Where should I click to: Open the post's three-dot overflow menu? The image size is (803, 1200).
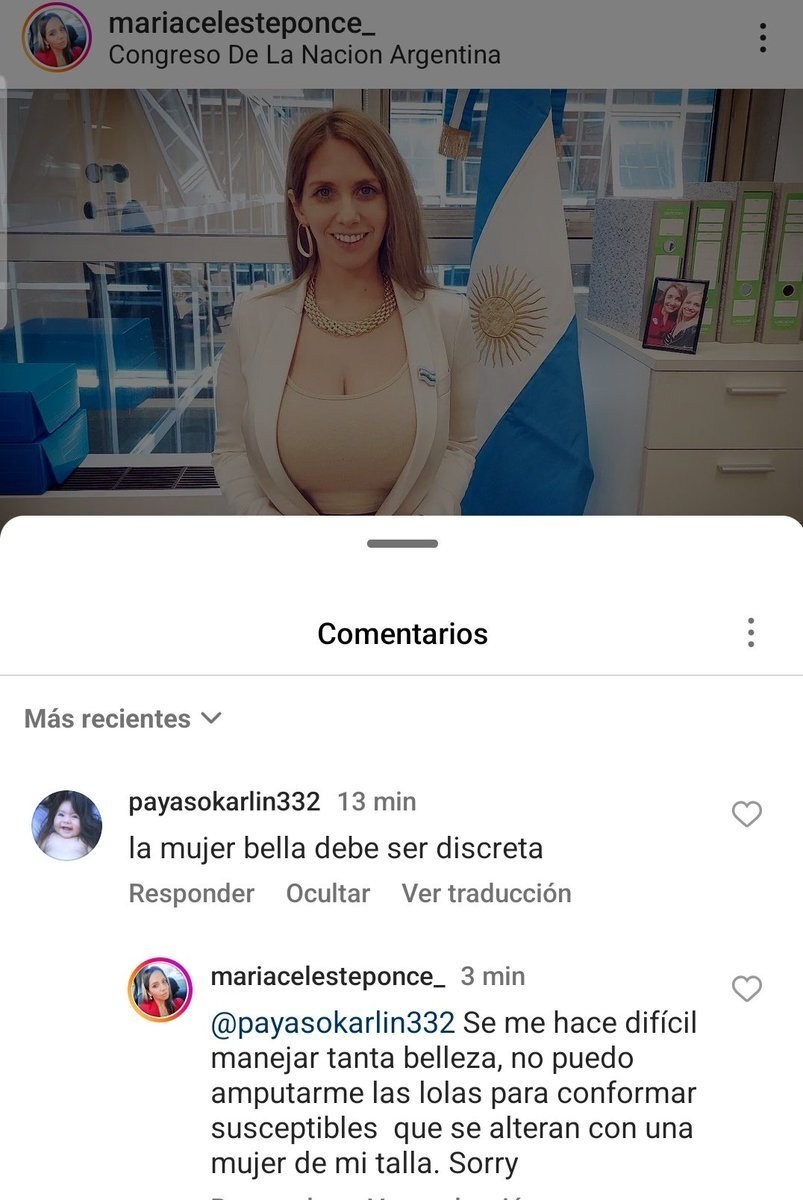[762, 38]
